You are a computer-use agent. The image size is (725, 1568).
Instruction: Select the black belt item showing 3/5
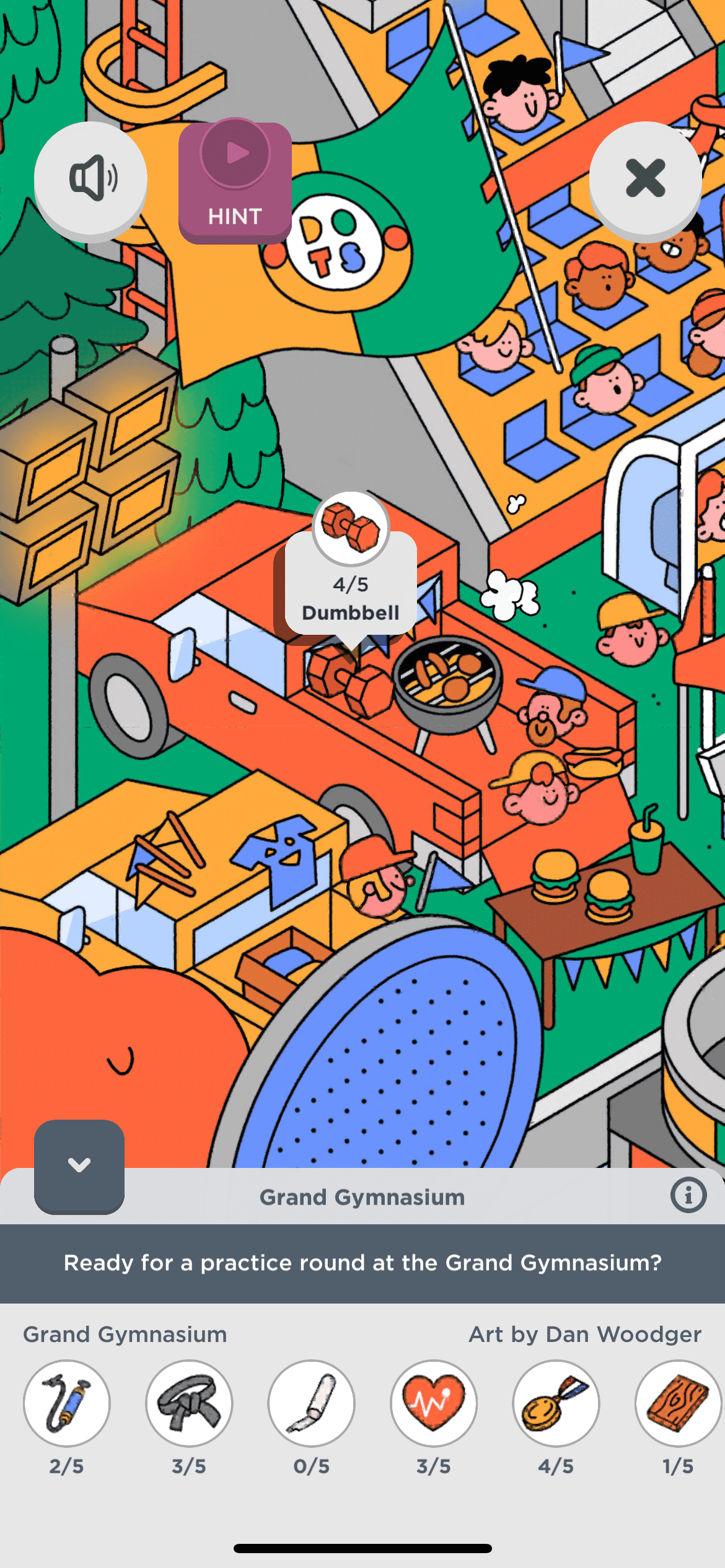click(x=189, y=1403)
